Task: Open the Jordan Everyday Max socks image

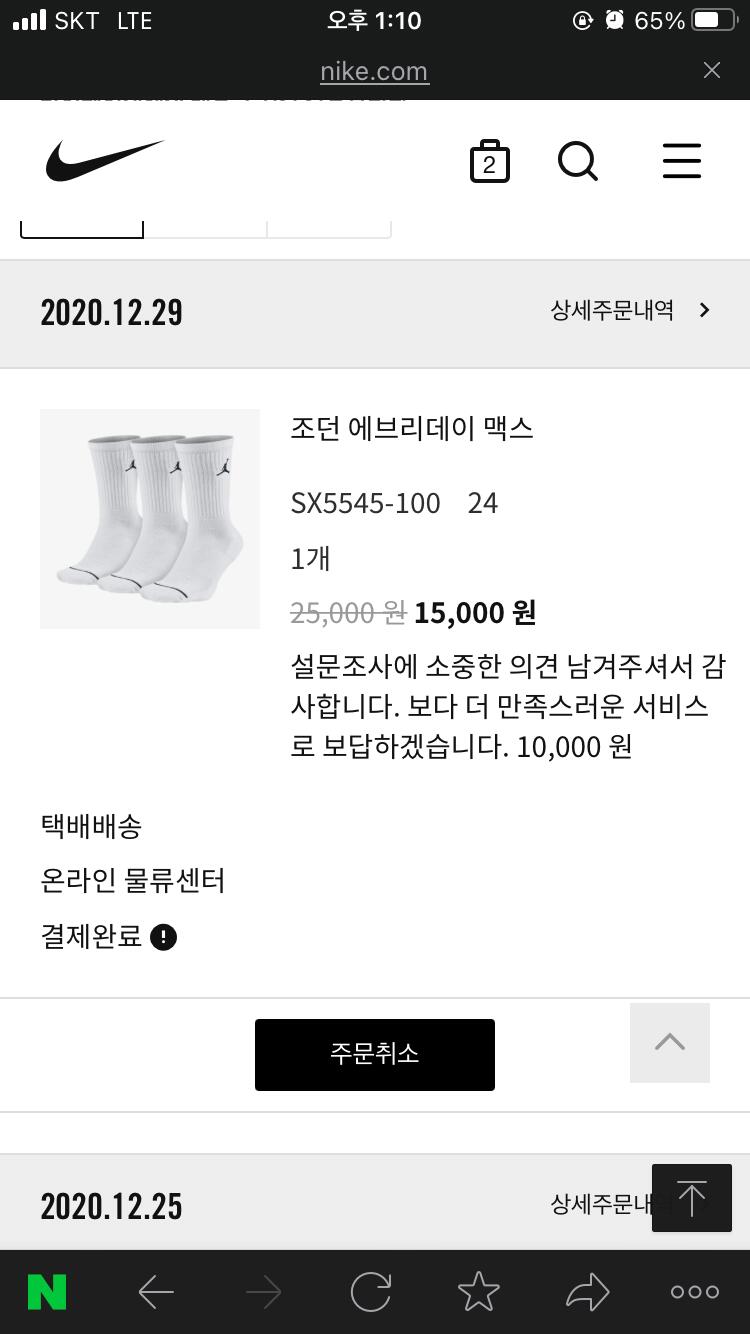Action: click(150, 518)
